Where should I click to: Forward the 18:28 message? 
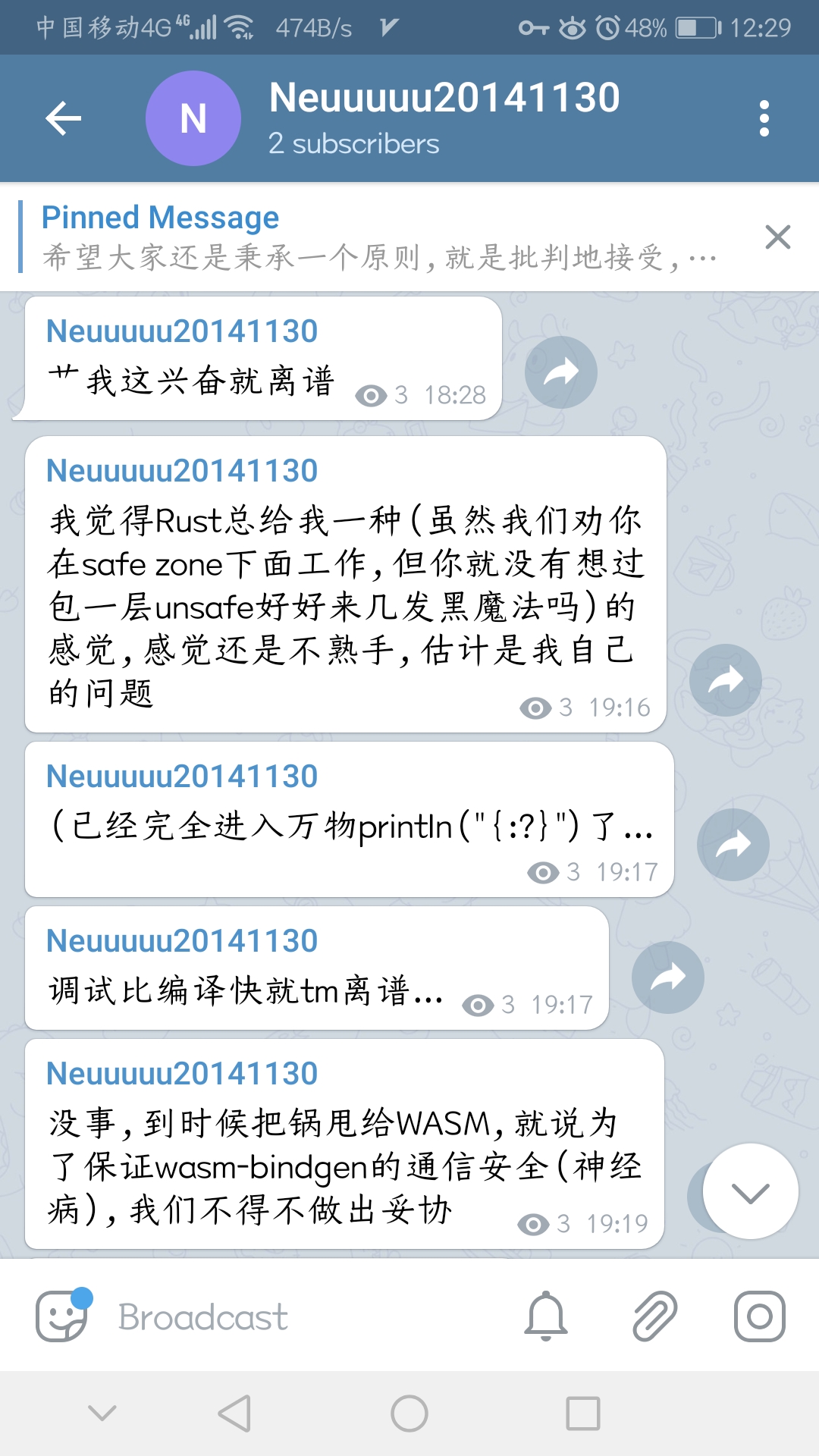(560, 372)
